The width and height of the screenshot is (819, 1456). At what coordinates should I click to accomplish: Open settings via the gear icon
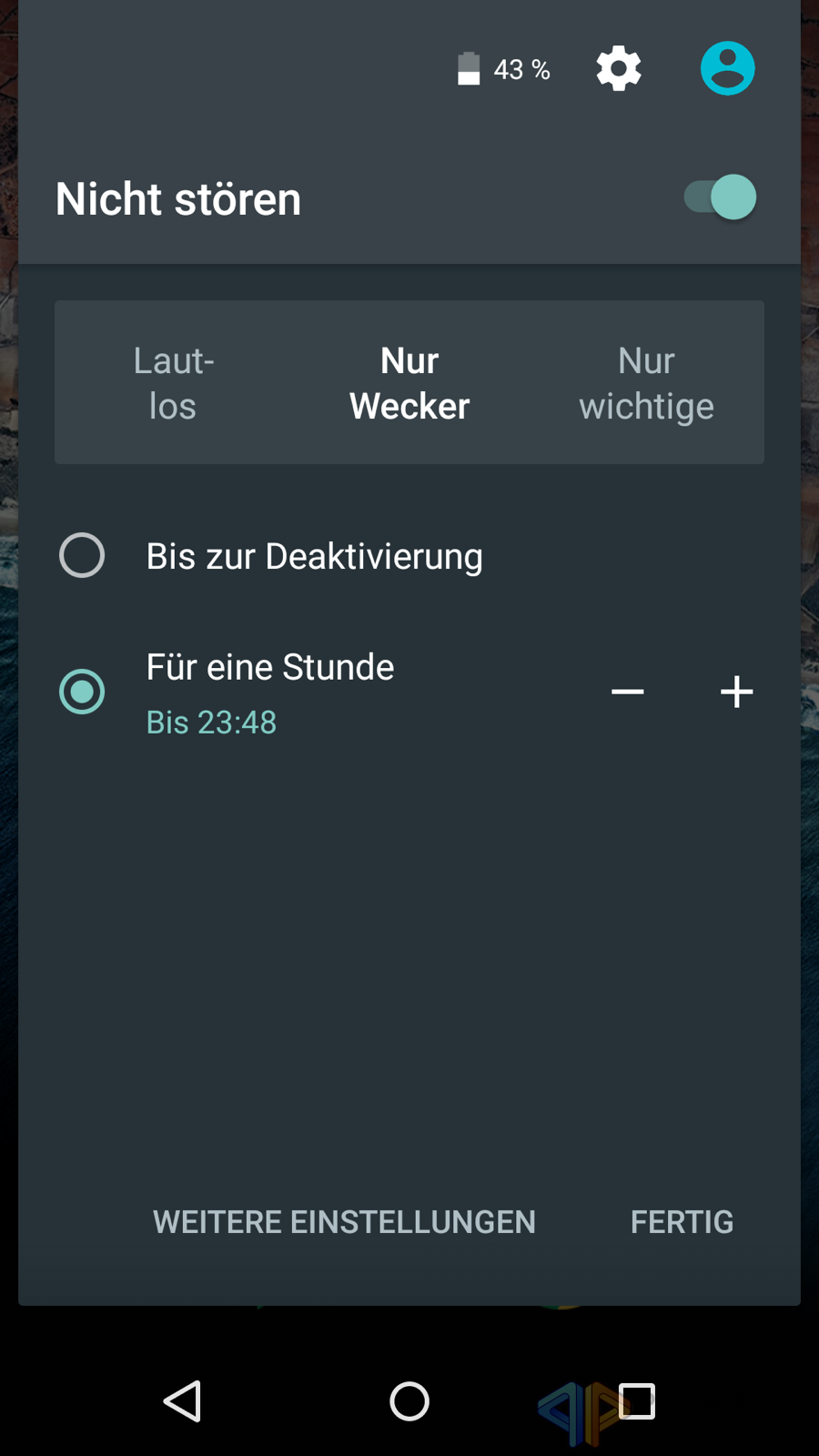click(x=619, y=69)
